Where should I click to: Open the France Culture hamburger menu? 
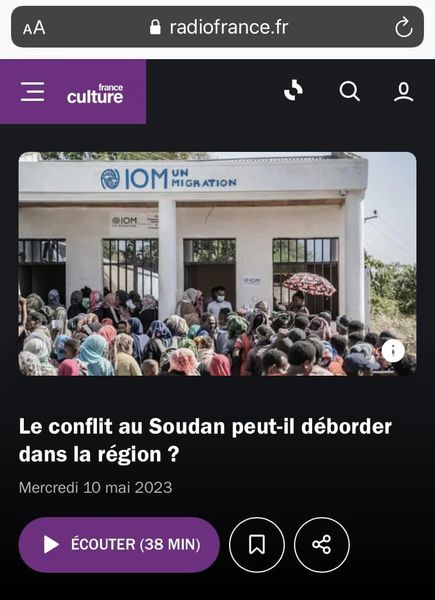click(x=33, y=92)
